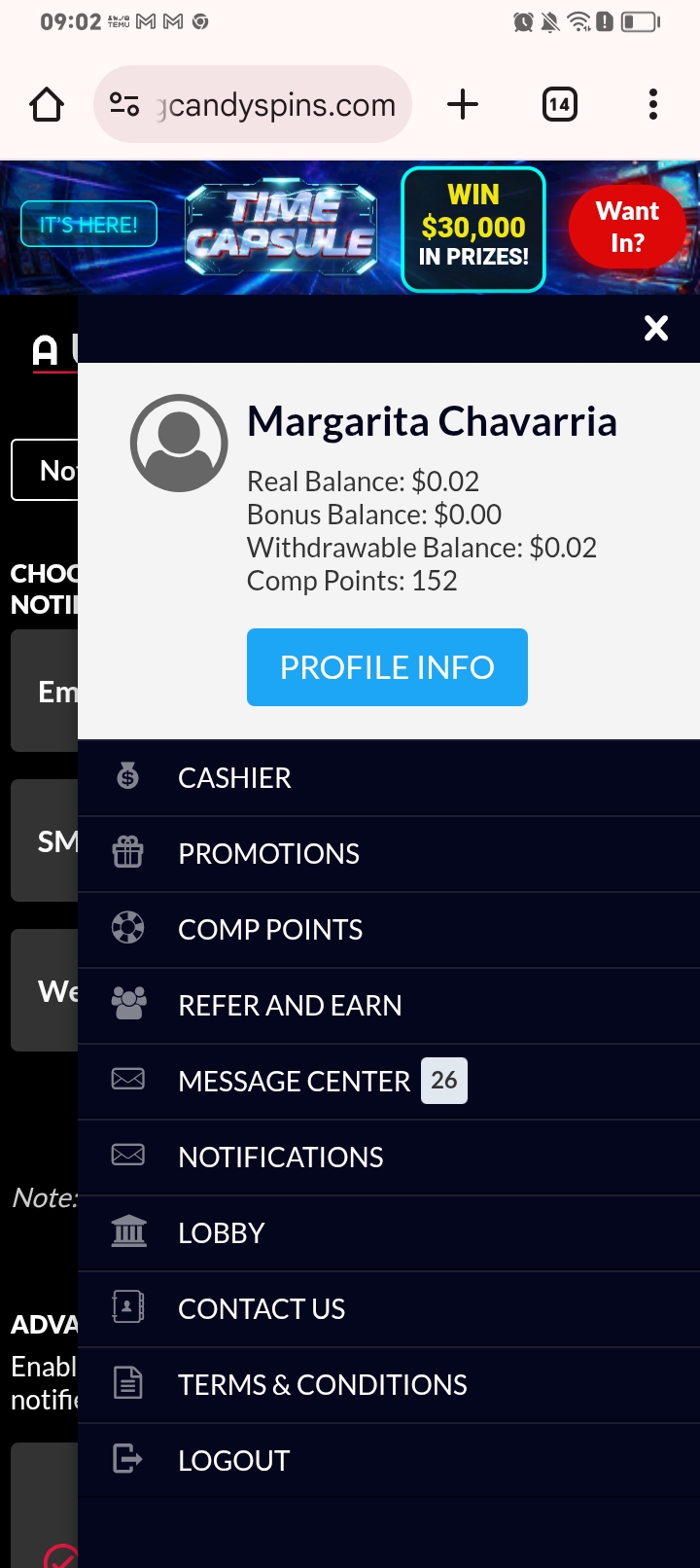Open Comp Points
Screen dimensions: 700x1568
(270, 930)
